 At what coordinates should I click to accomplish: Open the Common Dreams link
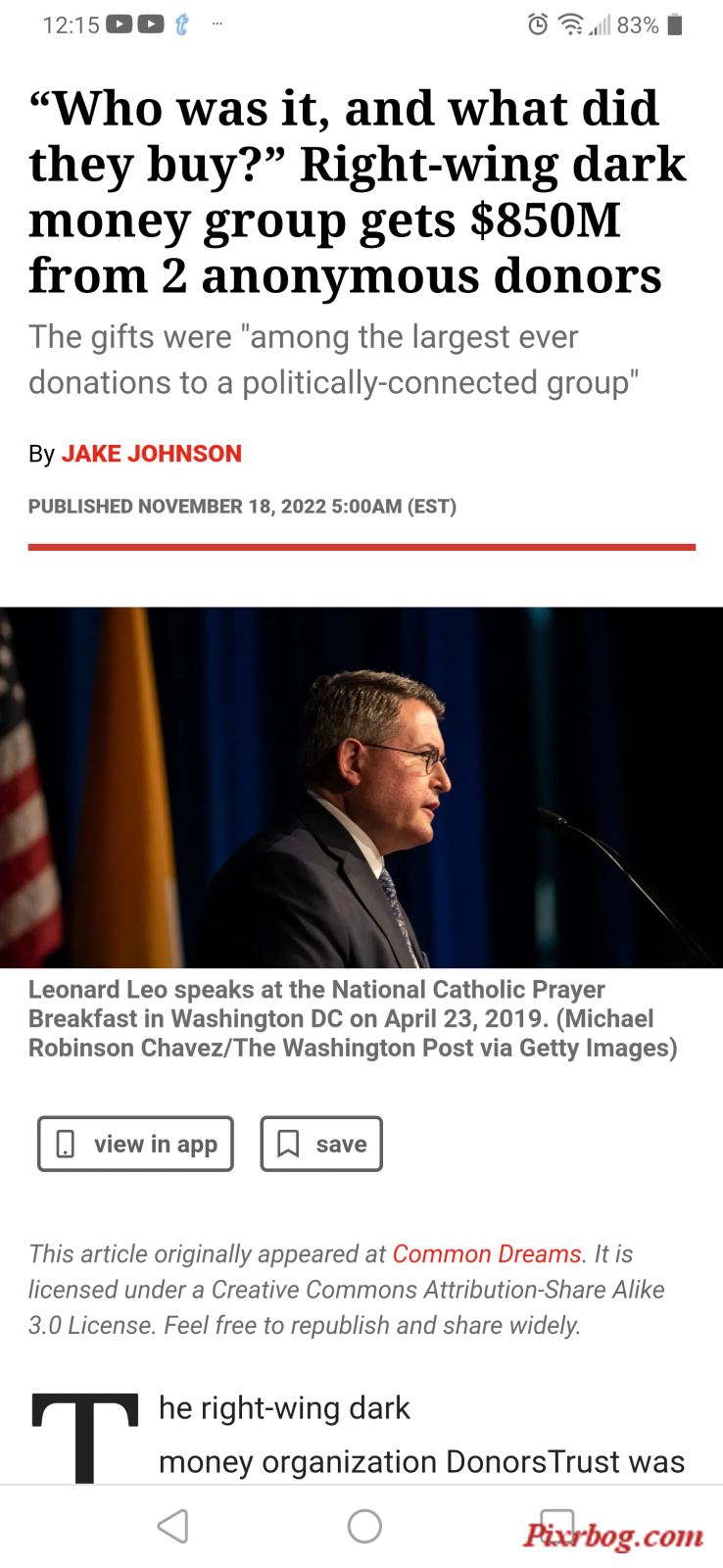pyautogui.click(x=486, y=1254)
